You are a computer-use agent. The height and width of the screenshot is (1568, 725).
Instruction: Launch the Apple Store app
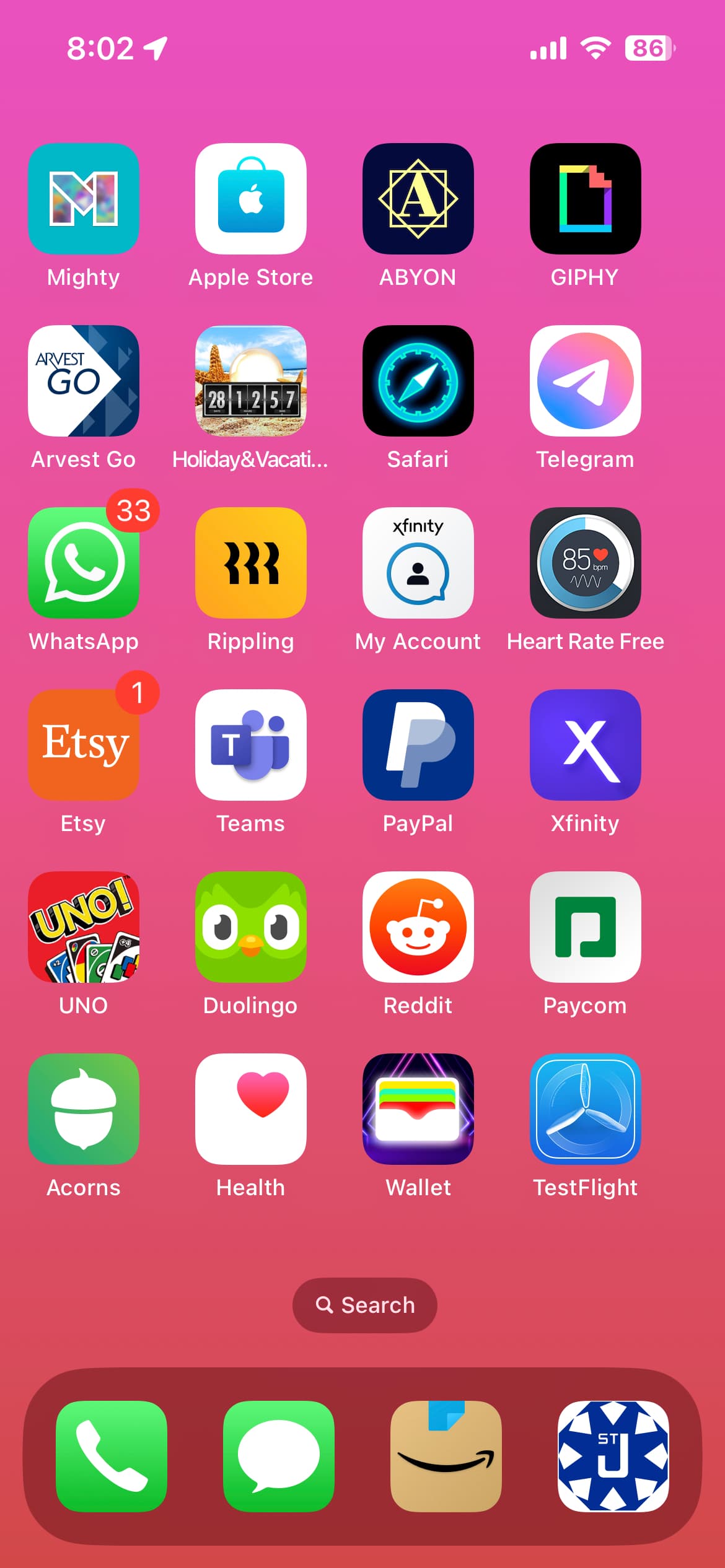(250, 199)
